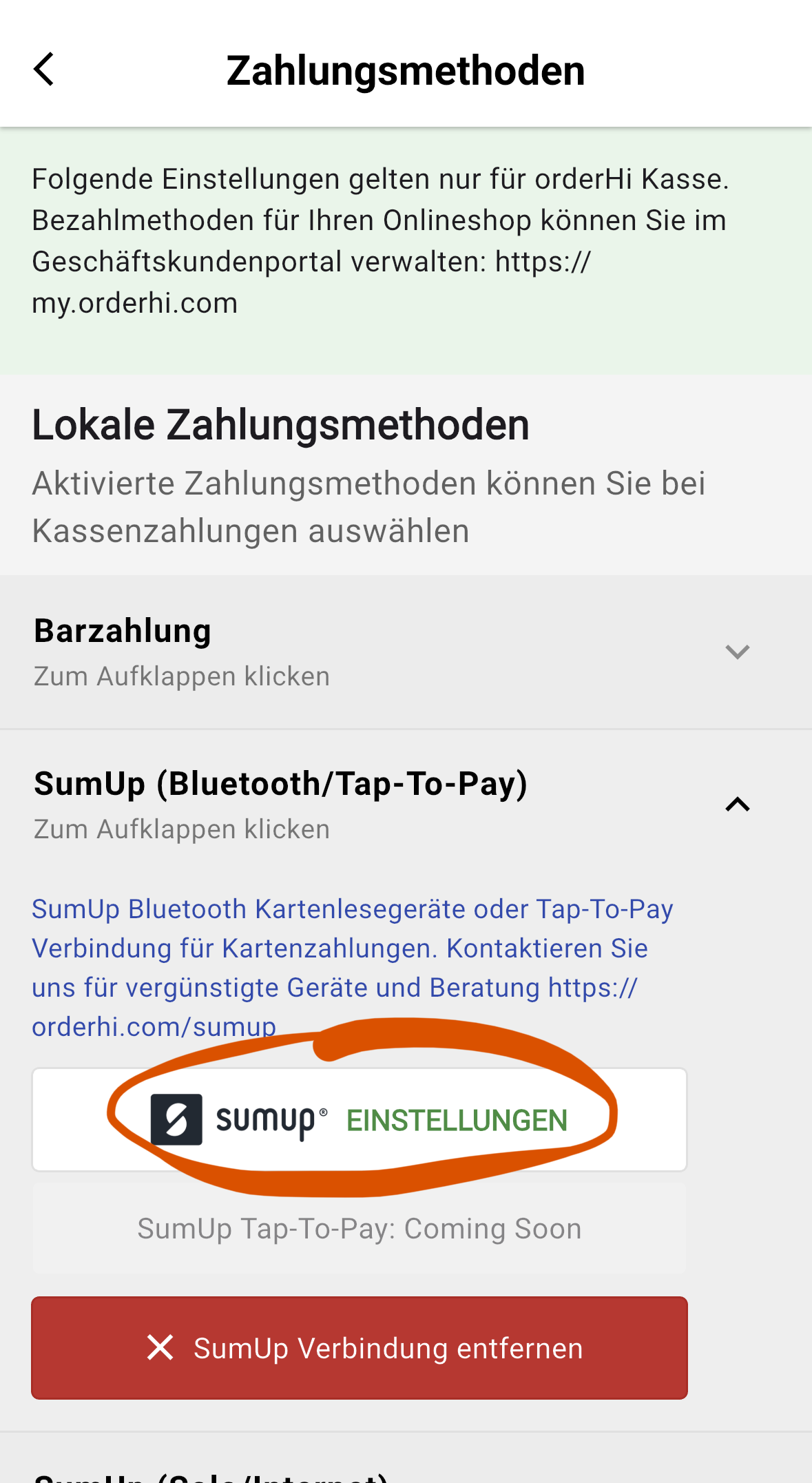Click the Zahlungsmethoden page title
The width and height of the screenshot is (812, 1483).
[406, 69]
